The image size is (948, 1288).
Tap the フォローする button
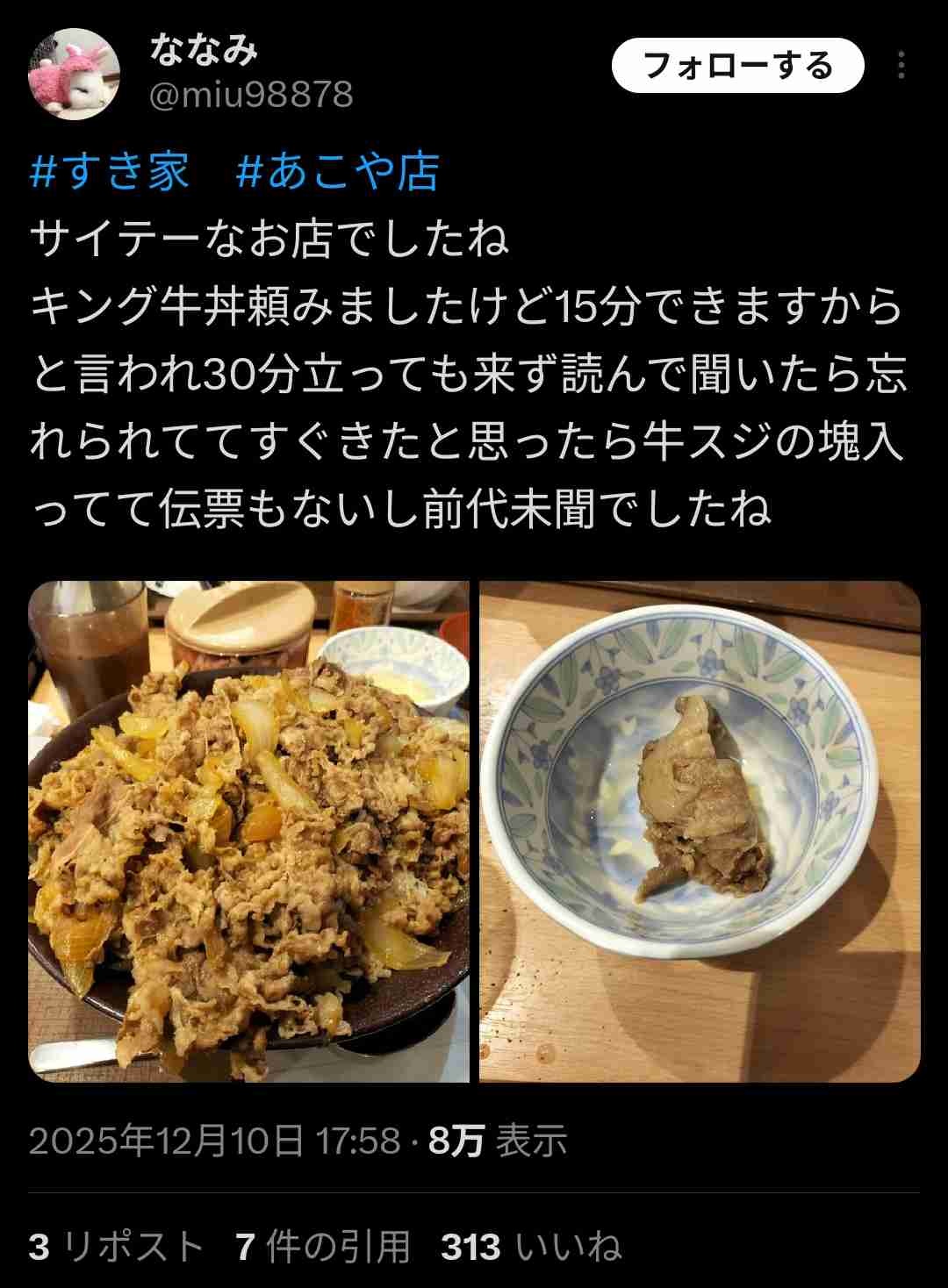pyautogui.click(x=737, y=66)
